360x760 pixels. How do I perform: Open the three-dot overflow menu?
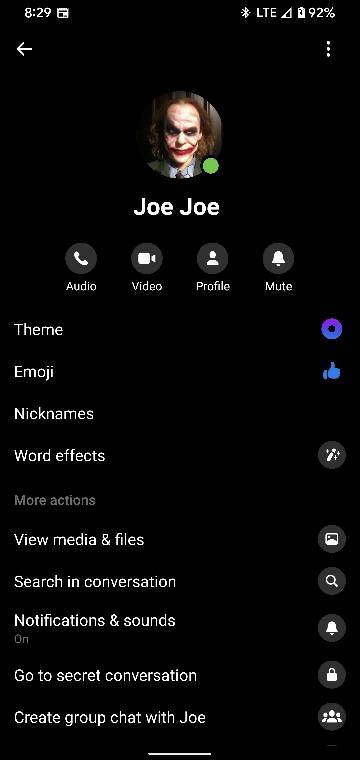pyautogui.click(x=329, y=49)
